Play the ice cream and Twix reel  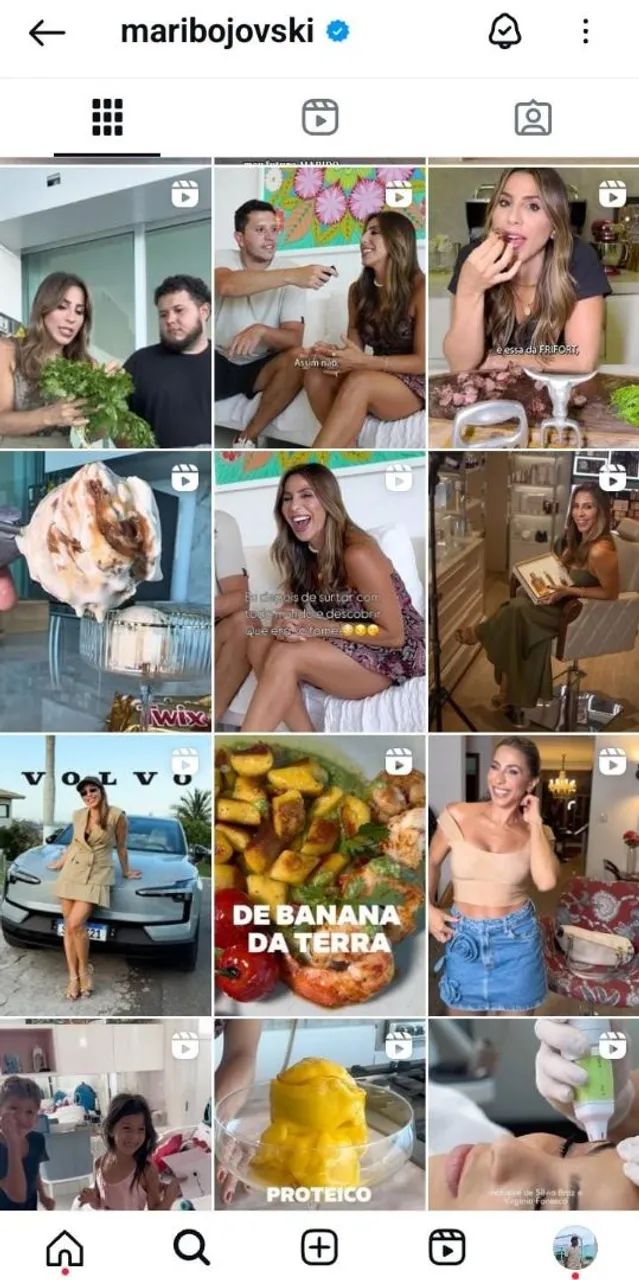click(106, 592)
